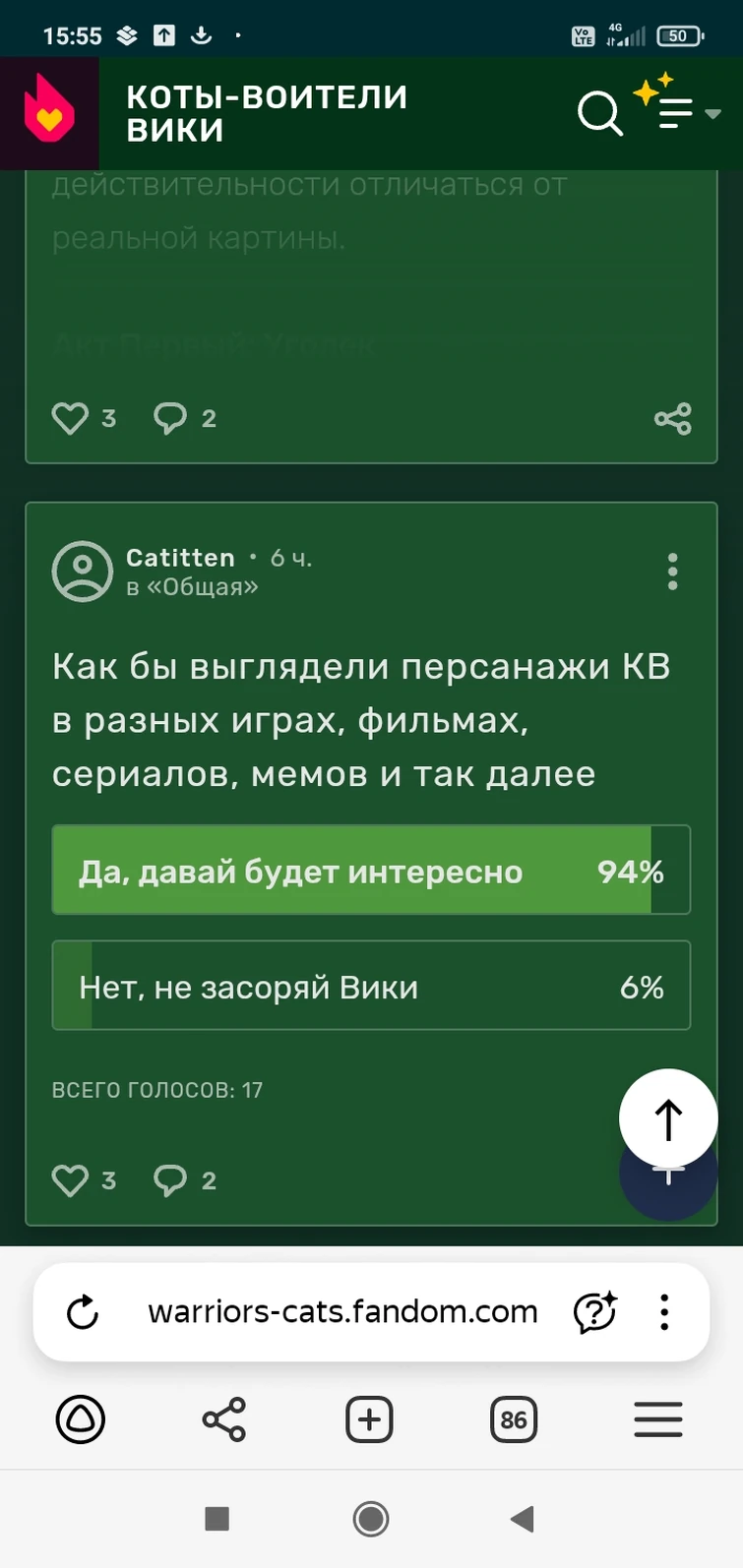The height and width of the screenshot is (1568, 743).
Task: Open options for Catitten's post
Action: (x=673, y=572)
